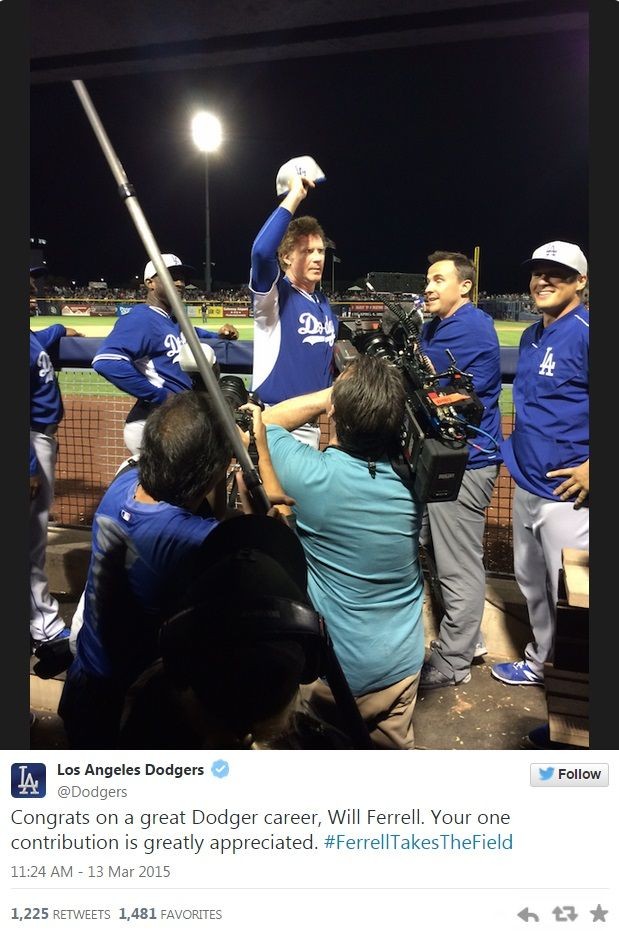
Task: Open the Los Angeles Dodgers profile name
Action: point(130,769)
